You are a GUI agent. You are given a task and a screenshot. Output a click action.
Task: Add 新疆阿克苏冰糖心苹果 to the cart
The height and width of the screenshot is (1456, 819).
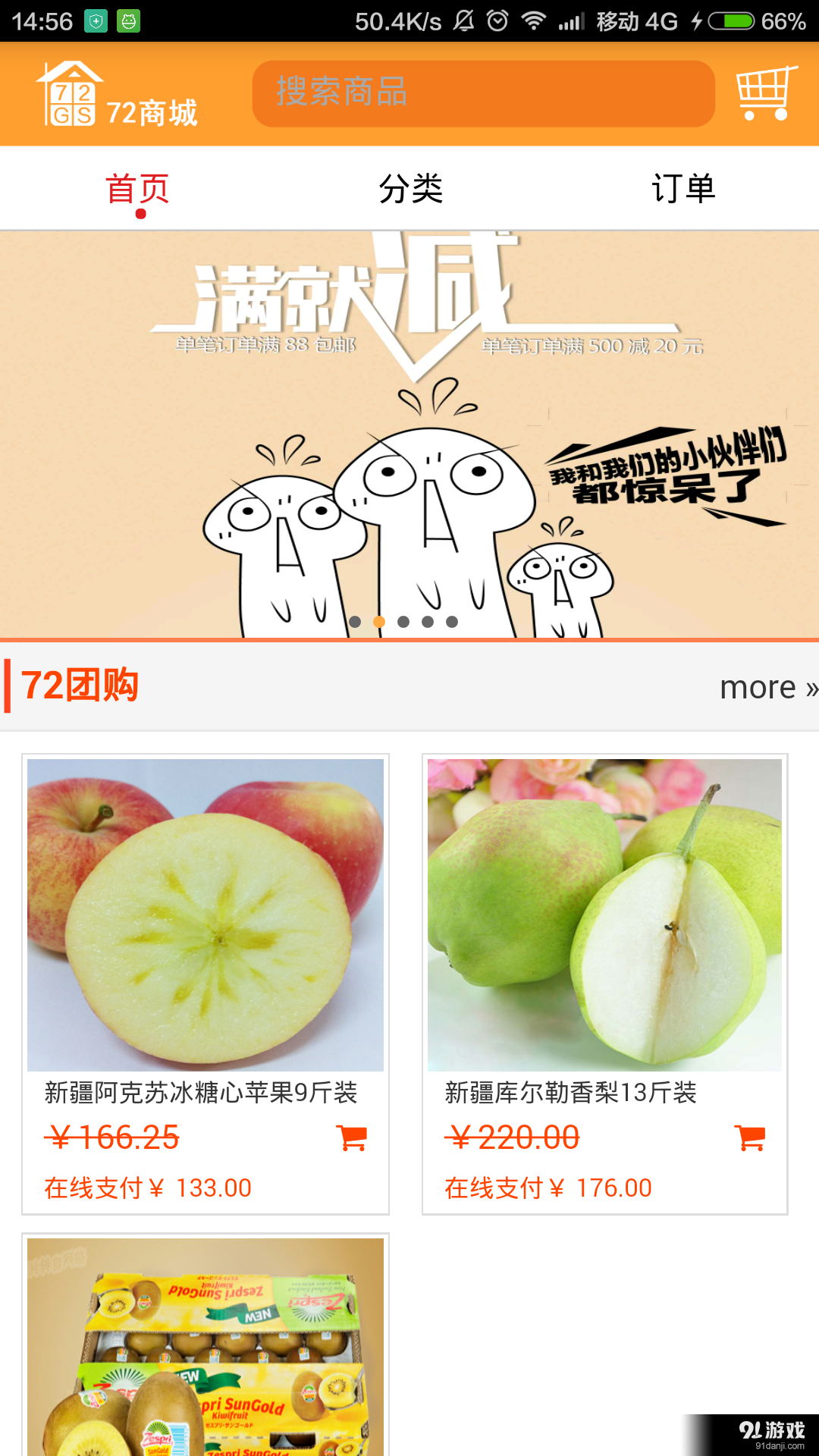click(352, 1137)
